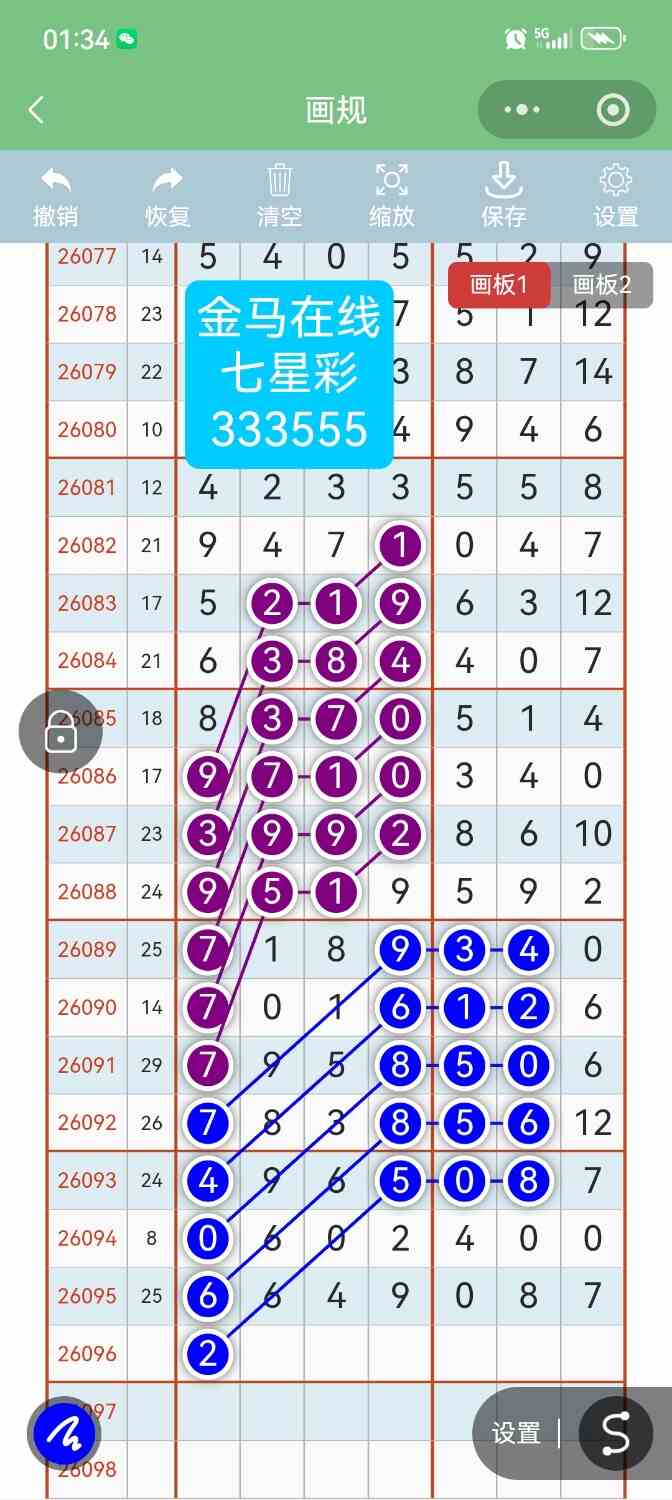Tap the blue pen tool button
This screenshot has height=1500, width=672.
click(64, 1434)
